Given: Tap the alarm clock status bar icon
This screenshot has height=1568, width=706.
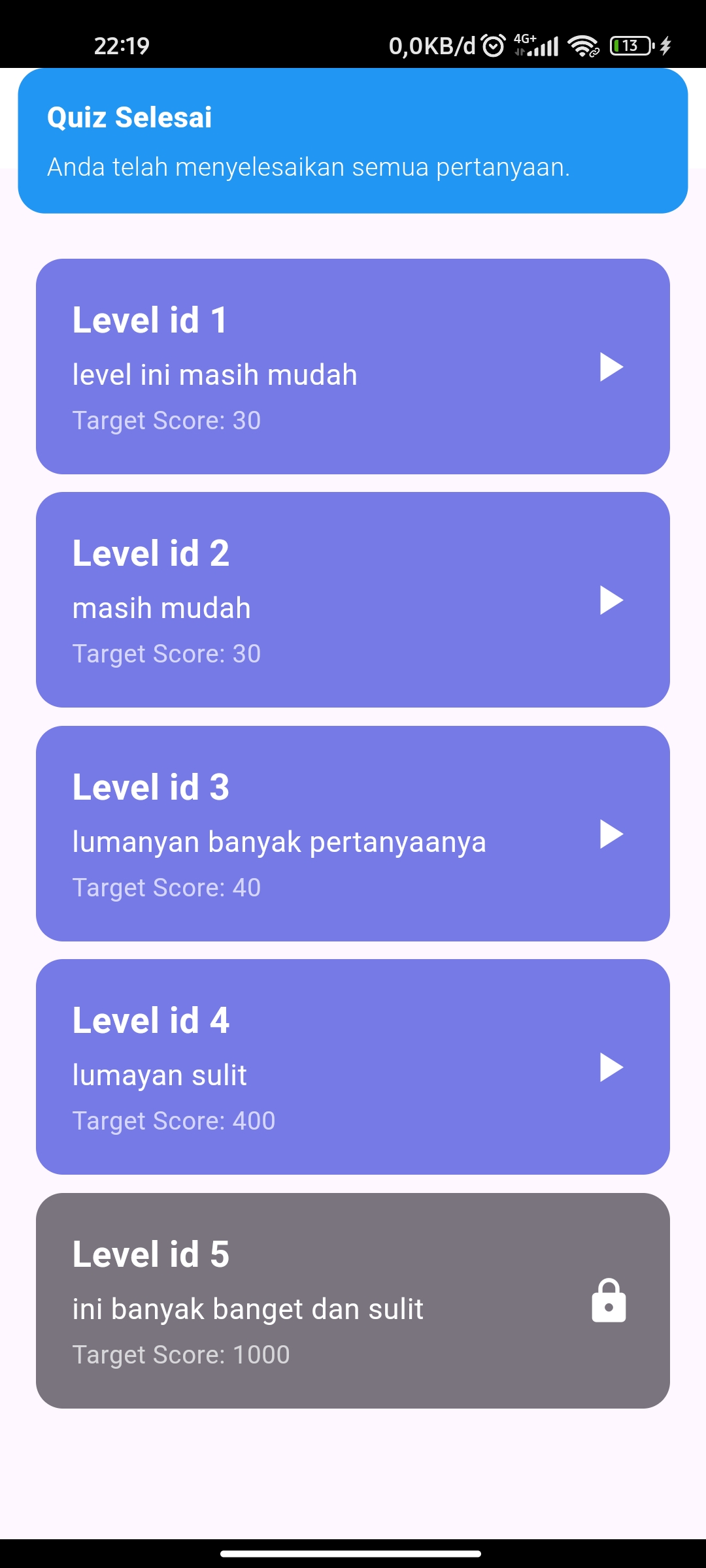Looking at the screenshot, I should tap(492, 44).
